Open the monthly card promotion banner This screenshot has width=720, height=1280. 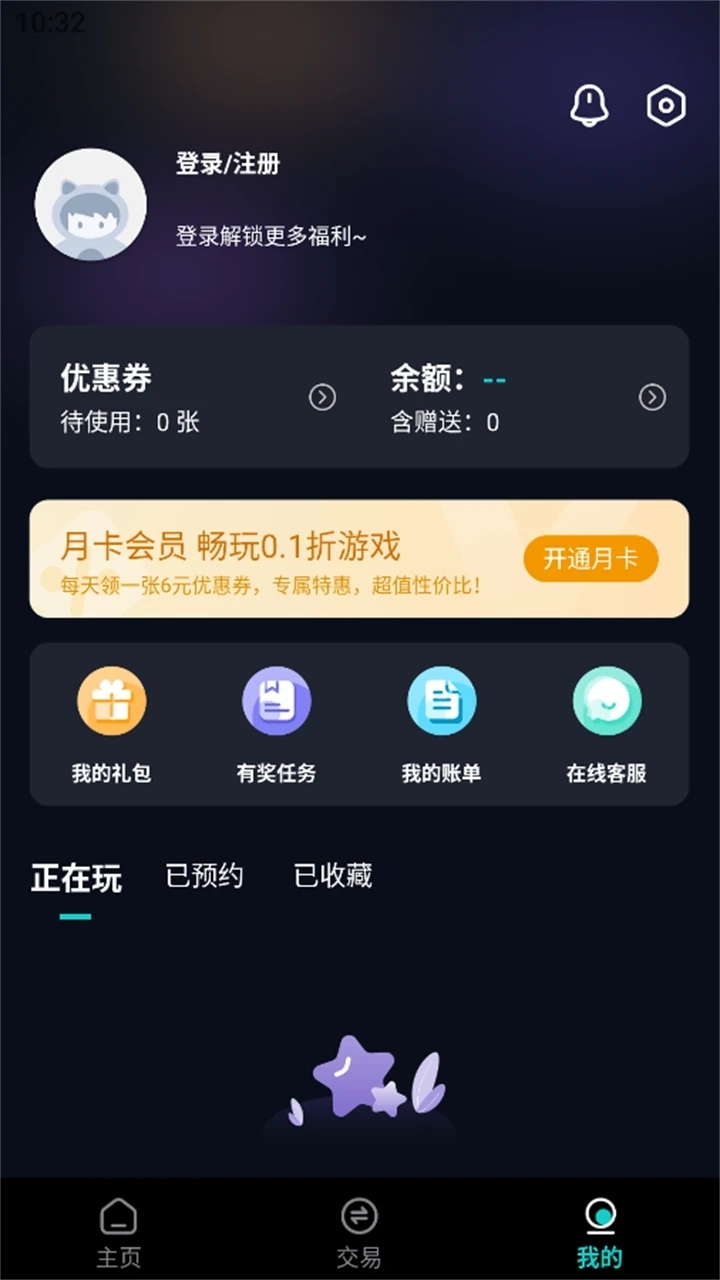[300, 557]
